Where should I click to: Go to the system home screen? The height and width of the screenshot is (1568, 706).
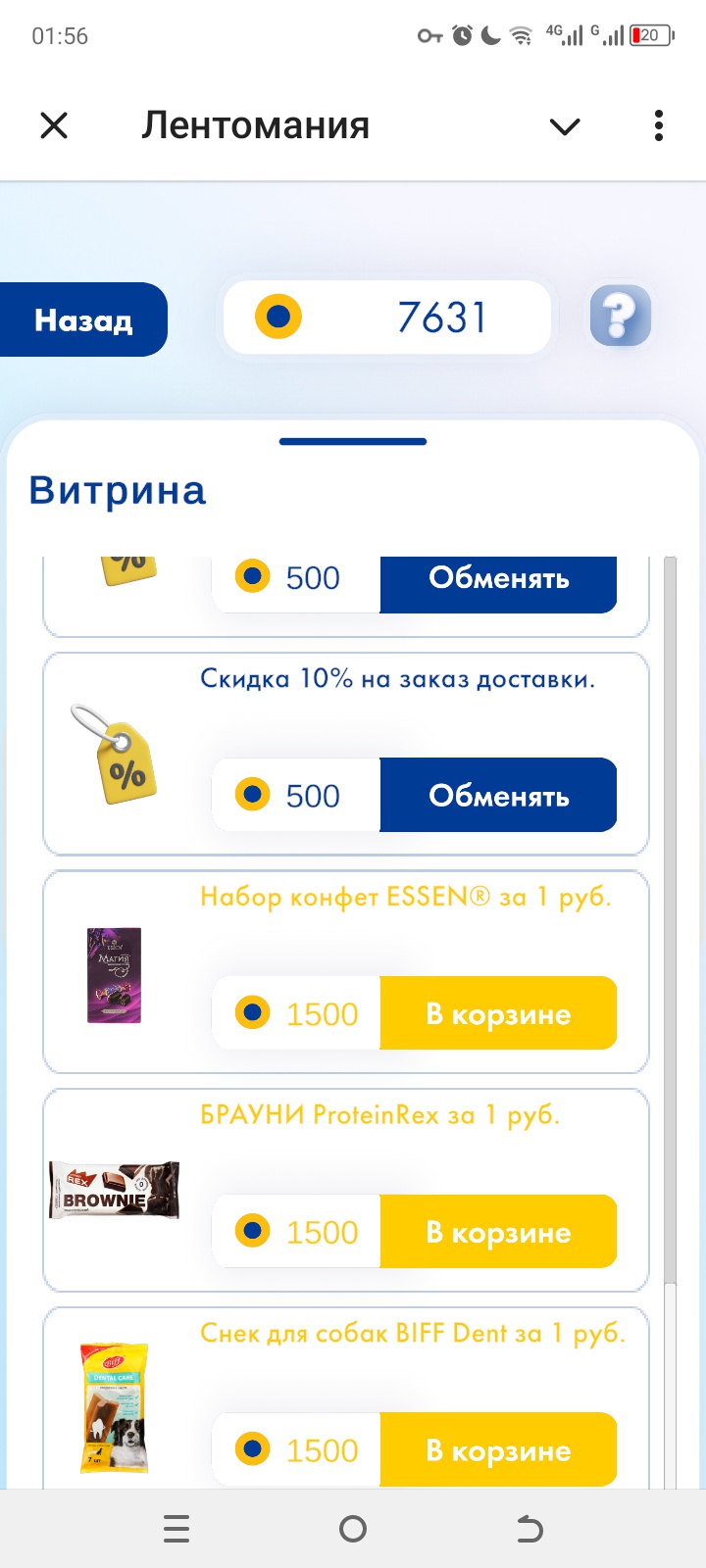pos(353,1529)
